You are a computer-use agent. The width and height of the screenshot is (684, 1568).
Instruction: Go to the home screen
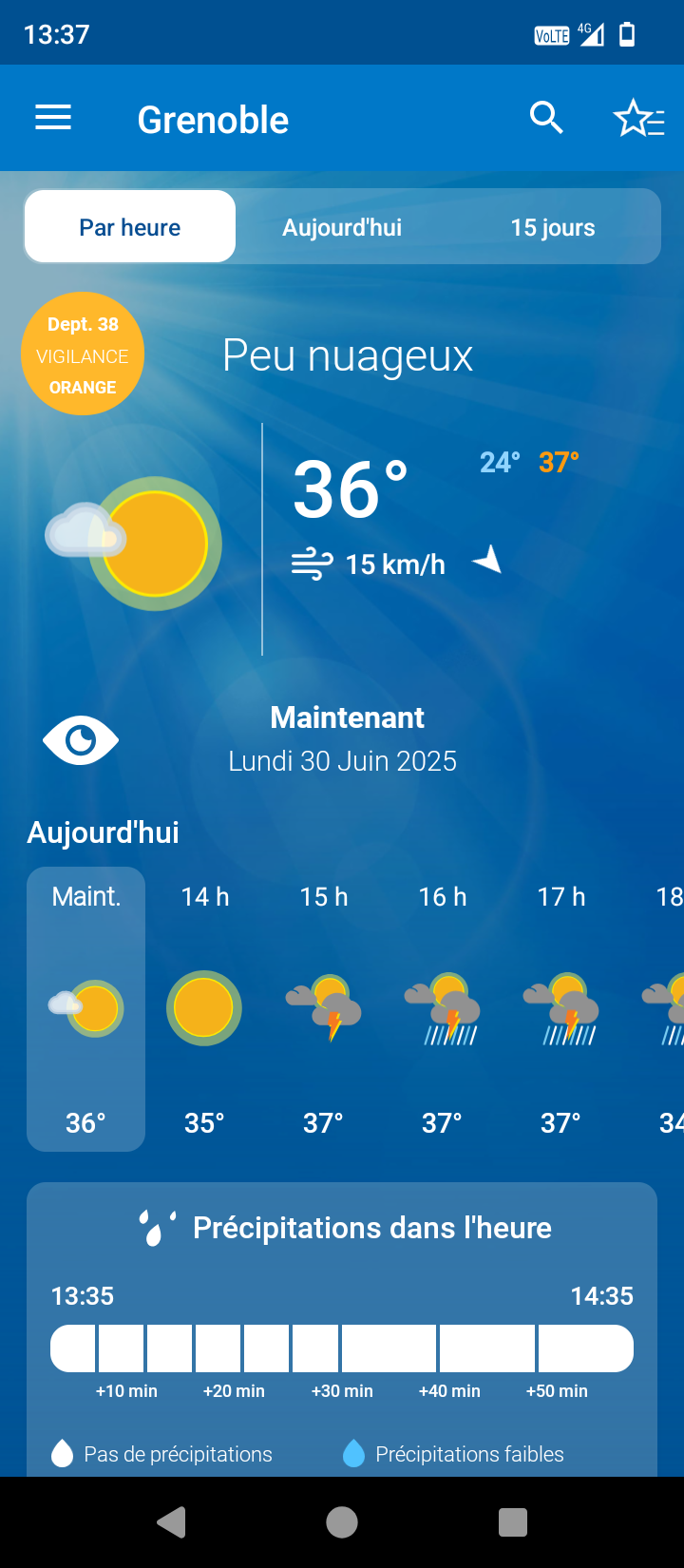pos(342,1522)
